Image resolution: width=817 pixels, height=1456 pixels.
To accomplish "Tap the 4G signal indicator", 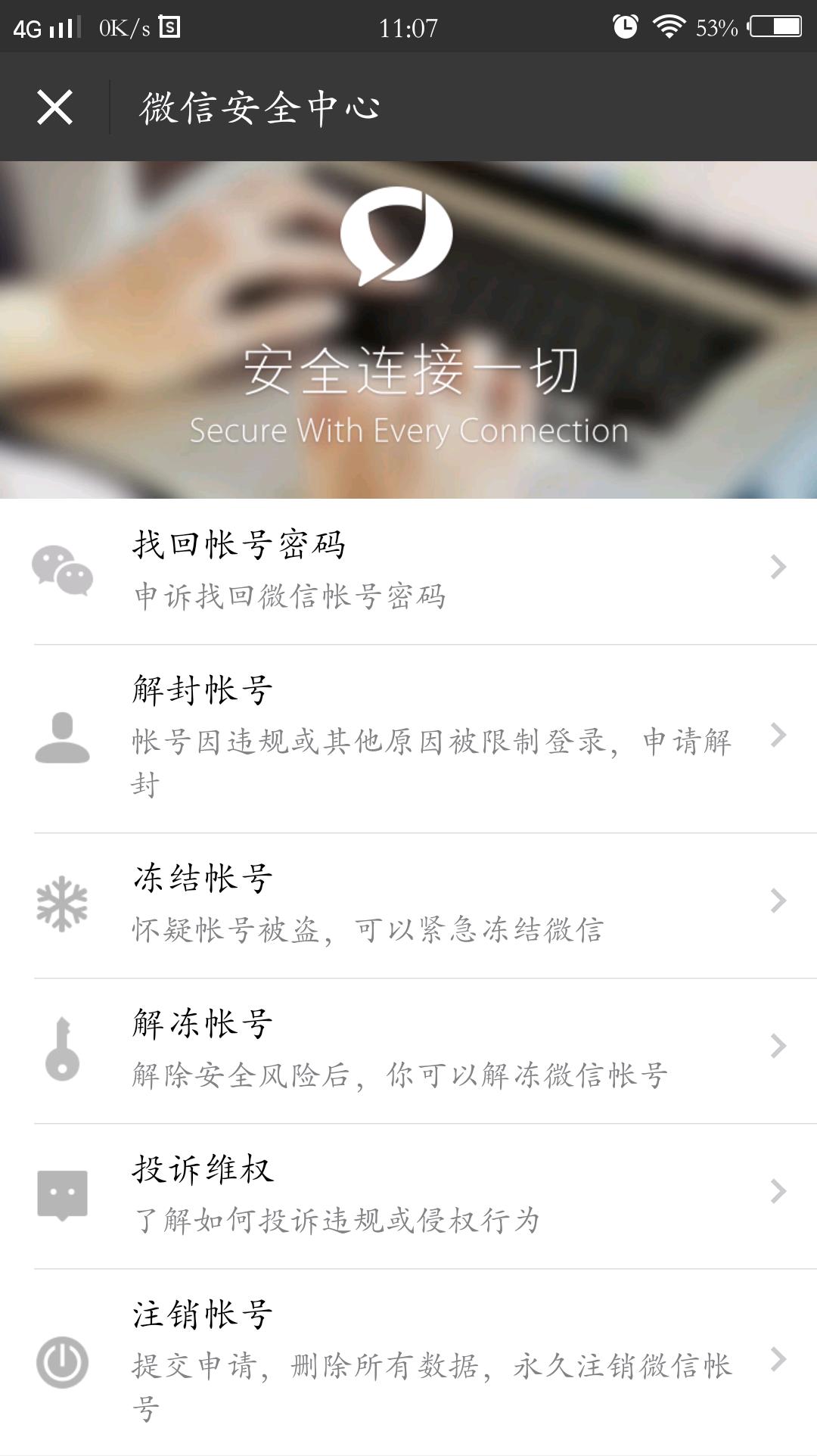I will click(45, 24).
